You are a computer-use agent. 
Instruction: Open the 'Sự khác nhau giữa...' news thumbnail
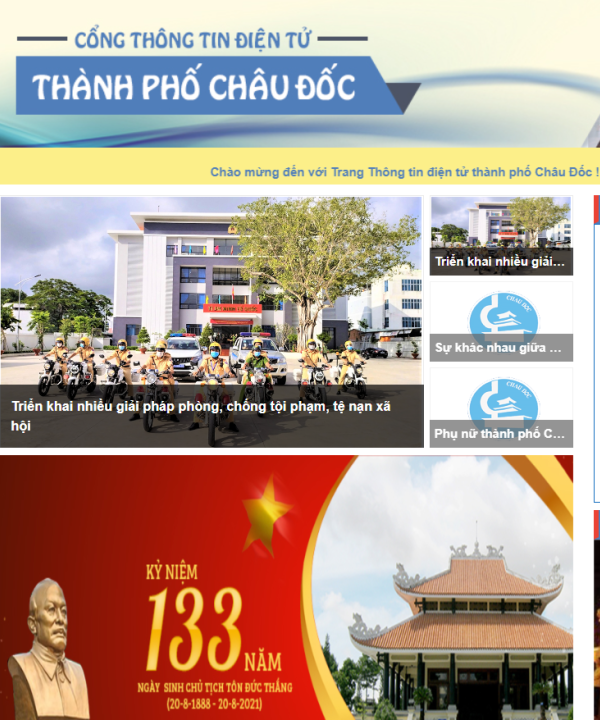(x=501, y=322)
